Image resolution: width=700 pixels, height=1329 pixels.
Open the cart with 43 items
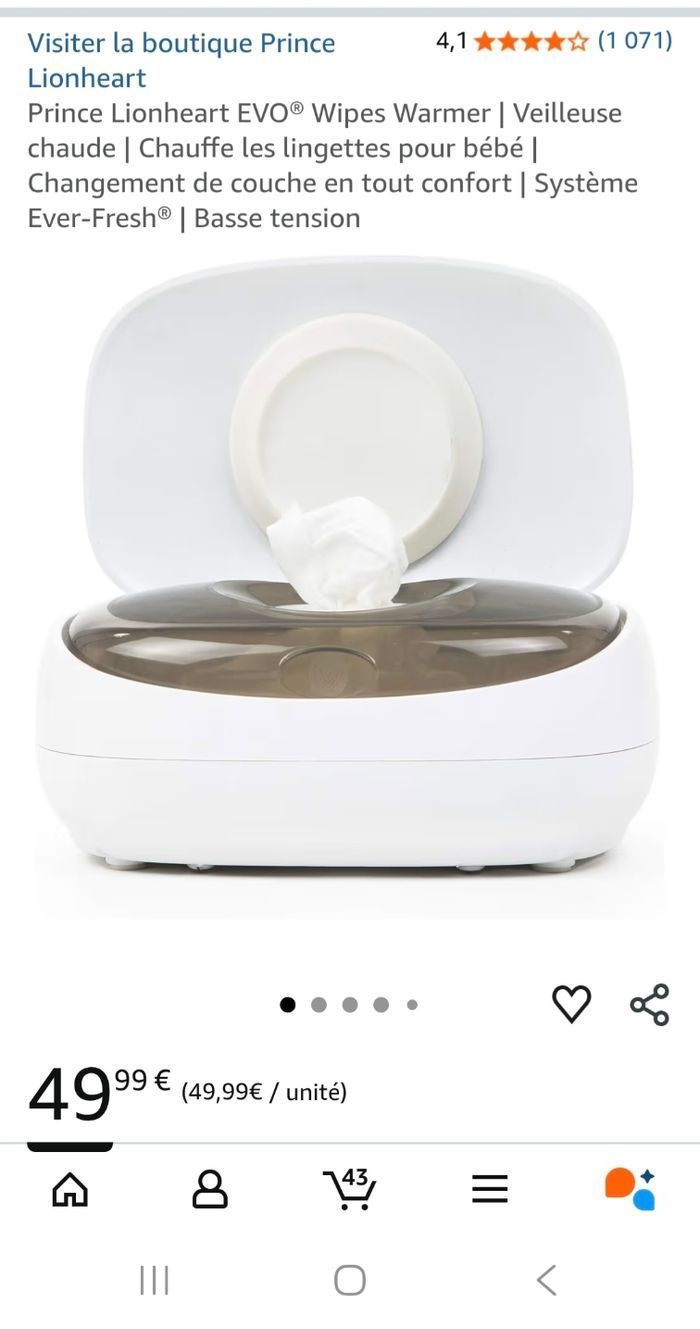coord(350,1188)
